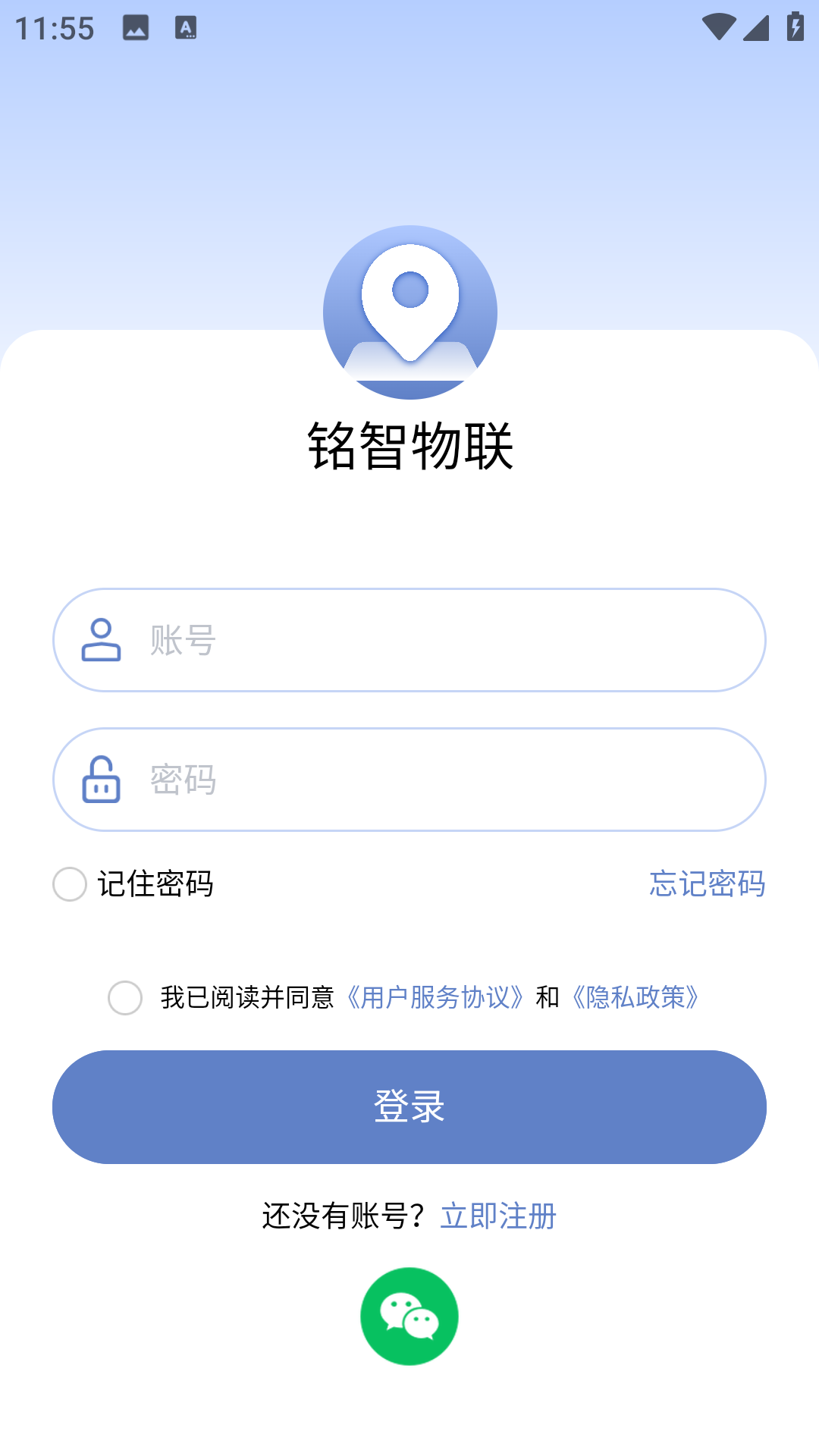Tap the 登录 login button
The height and width of the screenshot is (1456, 819).
click(409, 1107)
